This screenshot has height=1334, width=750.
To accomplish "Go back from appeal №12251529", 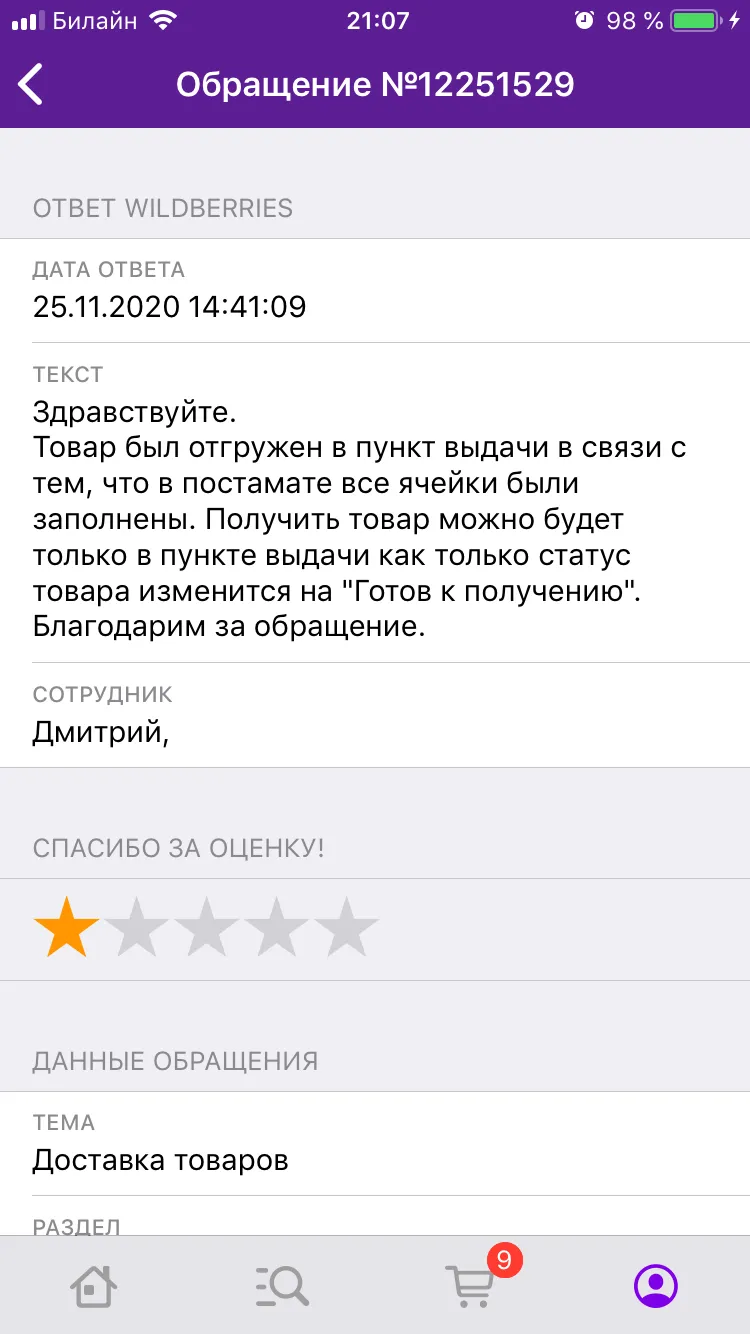I will (32, 85).
